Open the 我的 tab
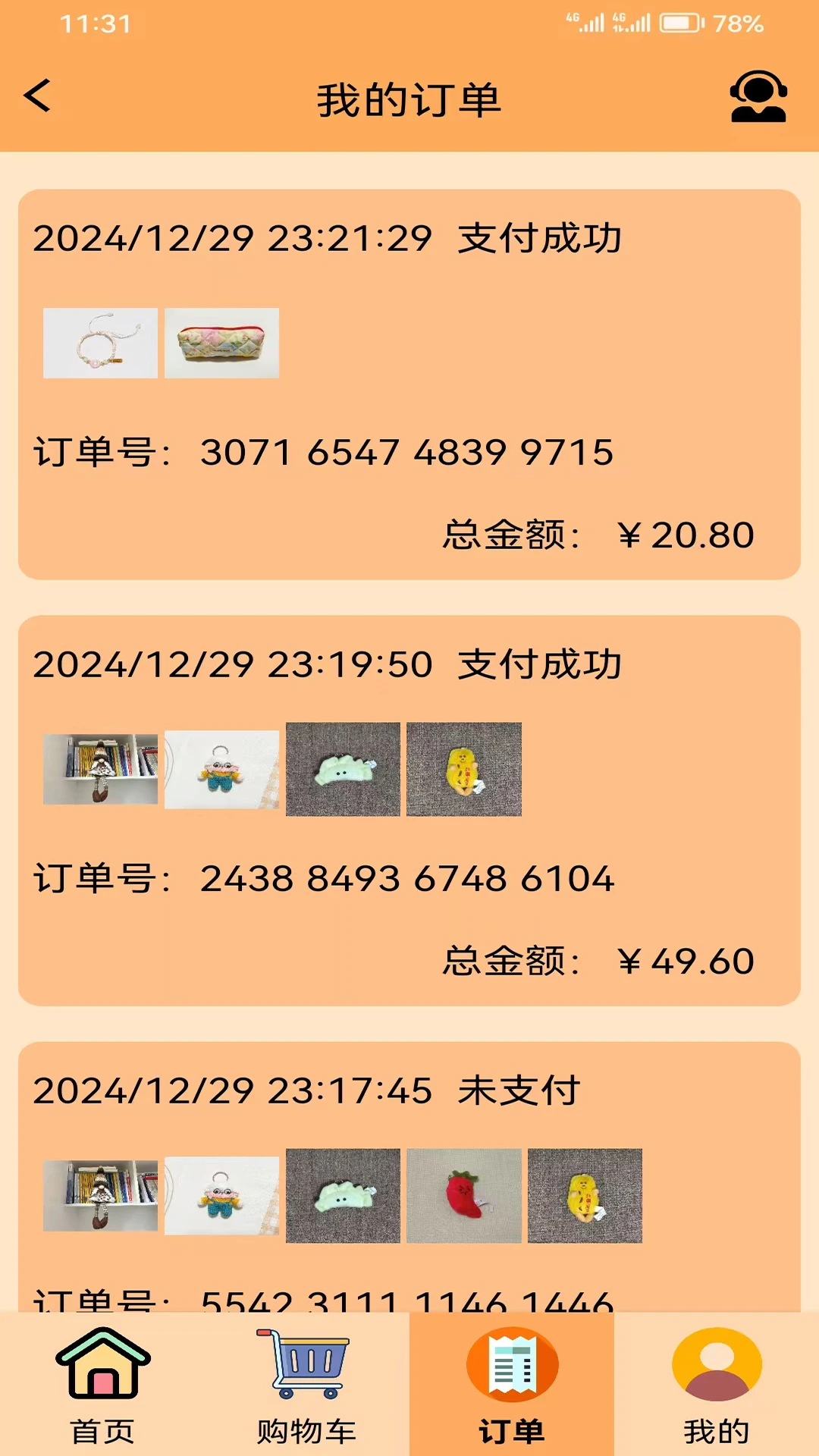 tap(716, 1429)
